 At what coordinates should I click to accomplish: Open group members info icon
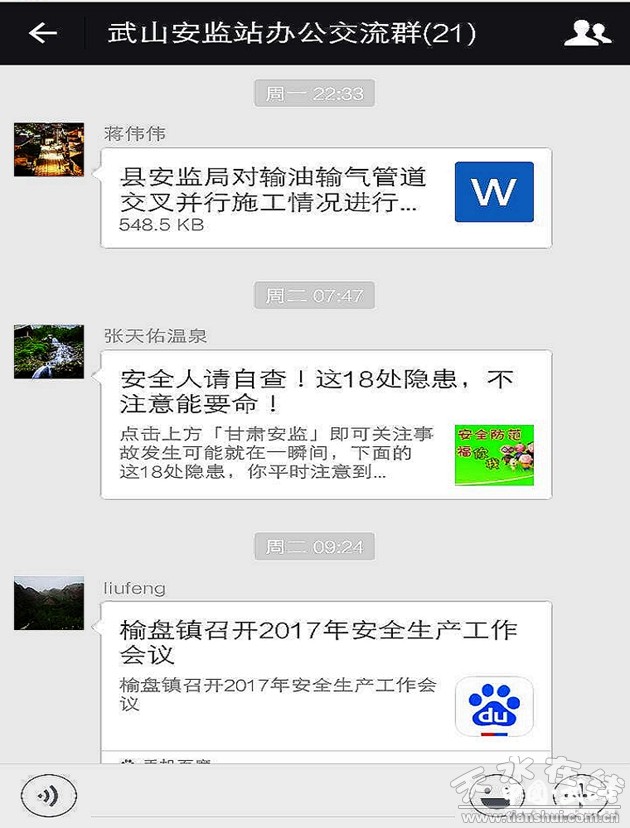[x=587, y=33]
